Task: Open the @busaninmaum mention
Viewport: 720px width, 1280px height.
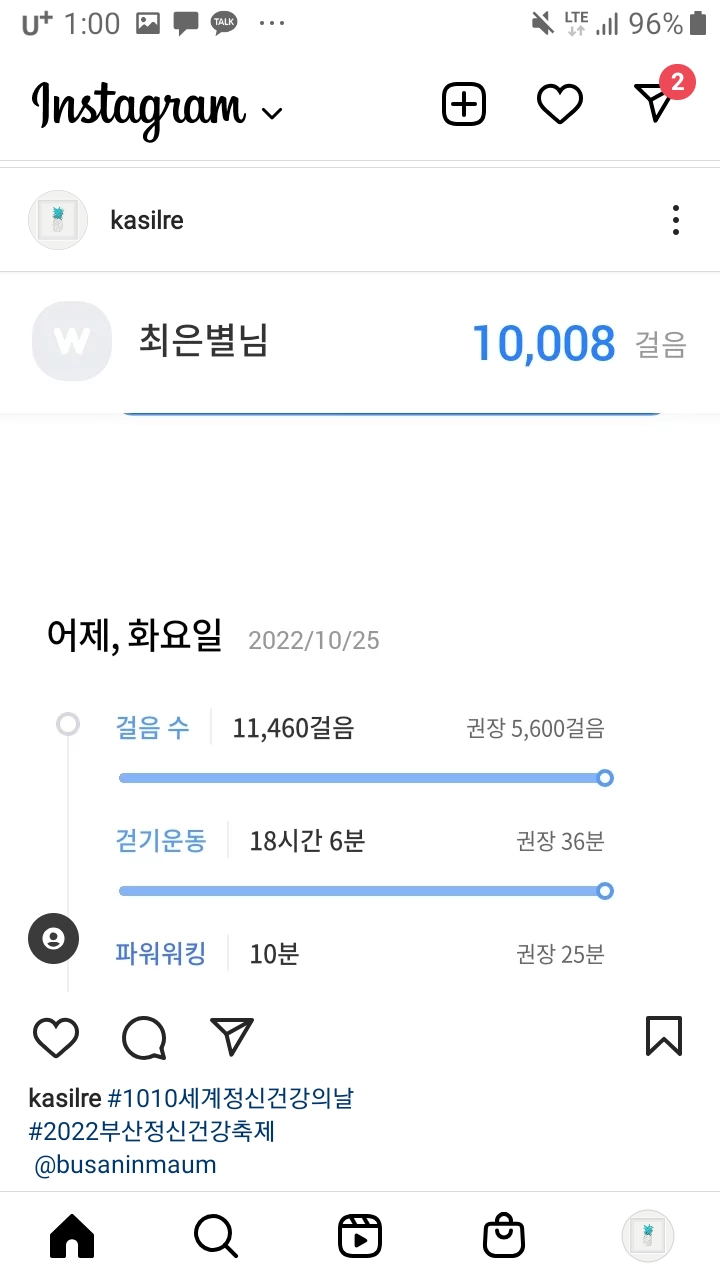Action: coord(125,1165)
